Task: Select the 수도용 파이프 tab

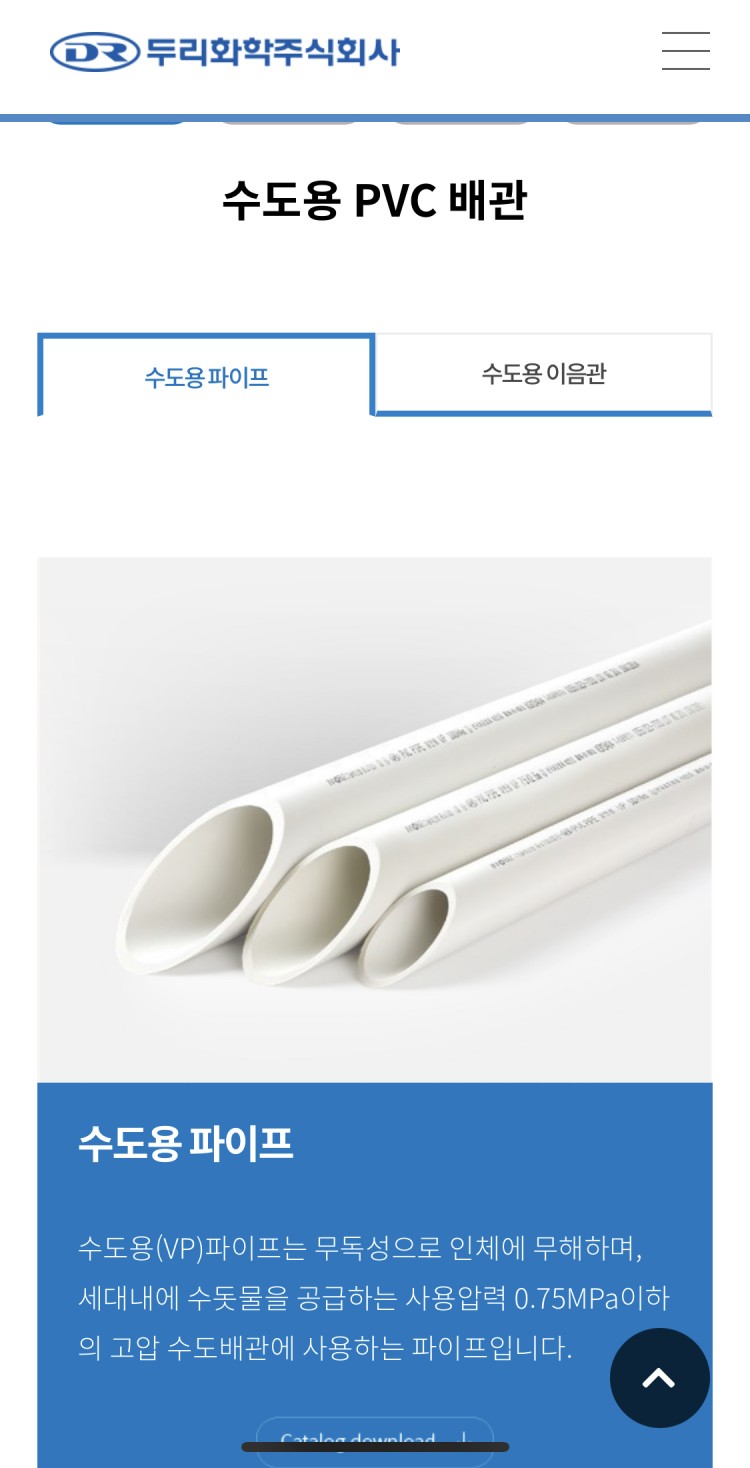Action: (x=206, y=377)
